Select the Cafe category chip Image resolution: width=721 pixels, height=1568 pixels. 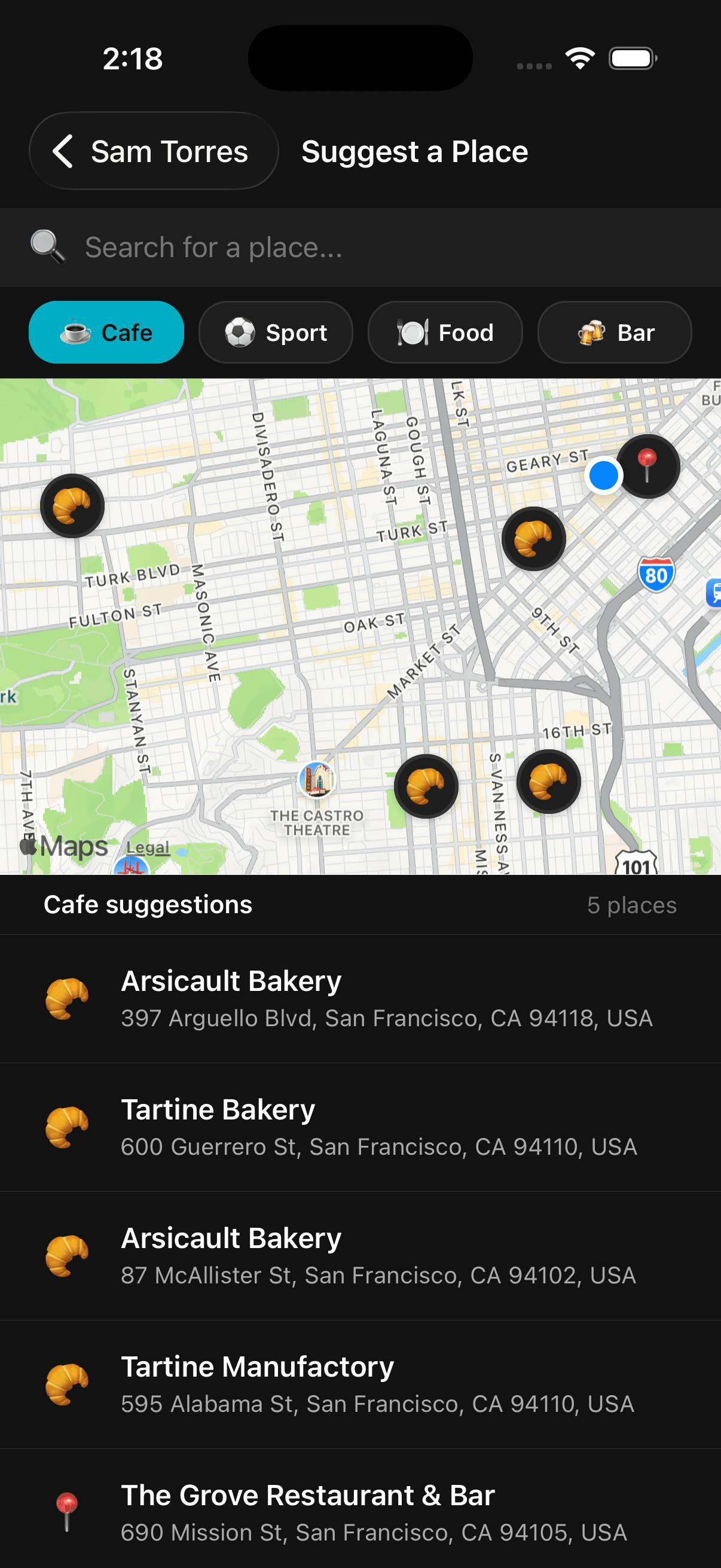point(106,332)
